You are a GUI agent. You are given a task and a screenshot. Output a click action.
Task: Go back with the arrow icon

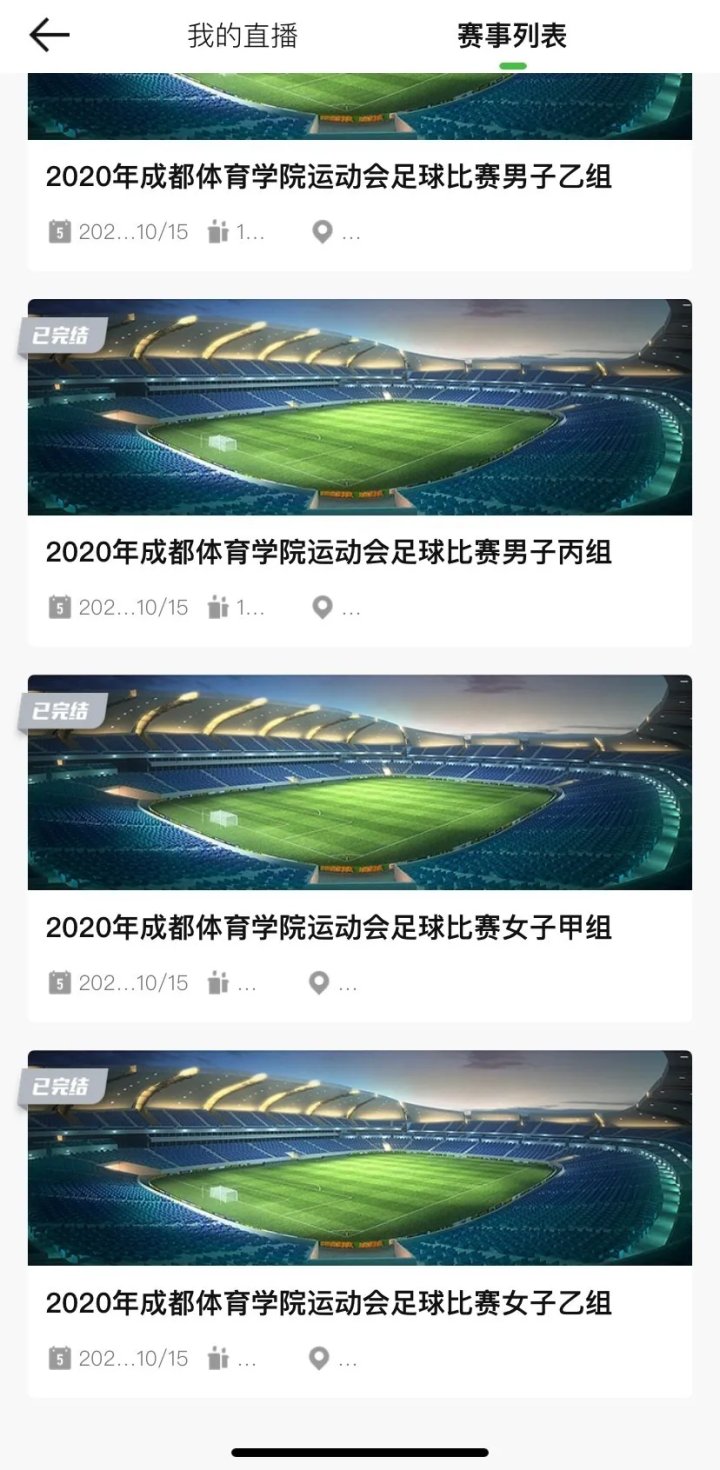49,35
